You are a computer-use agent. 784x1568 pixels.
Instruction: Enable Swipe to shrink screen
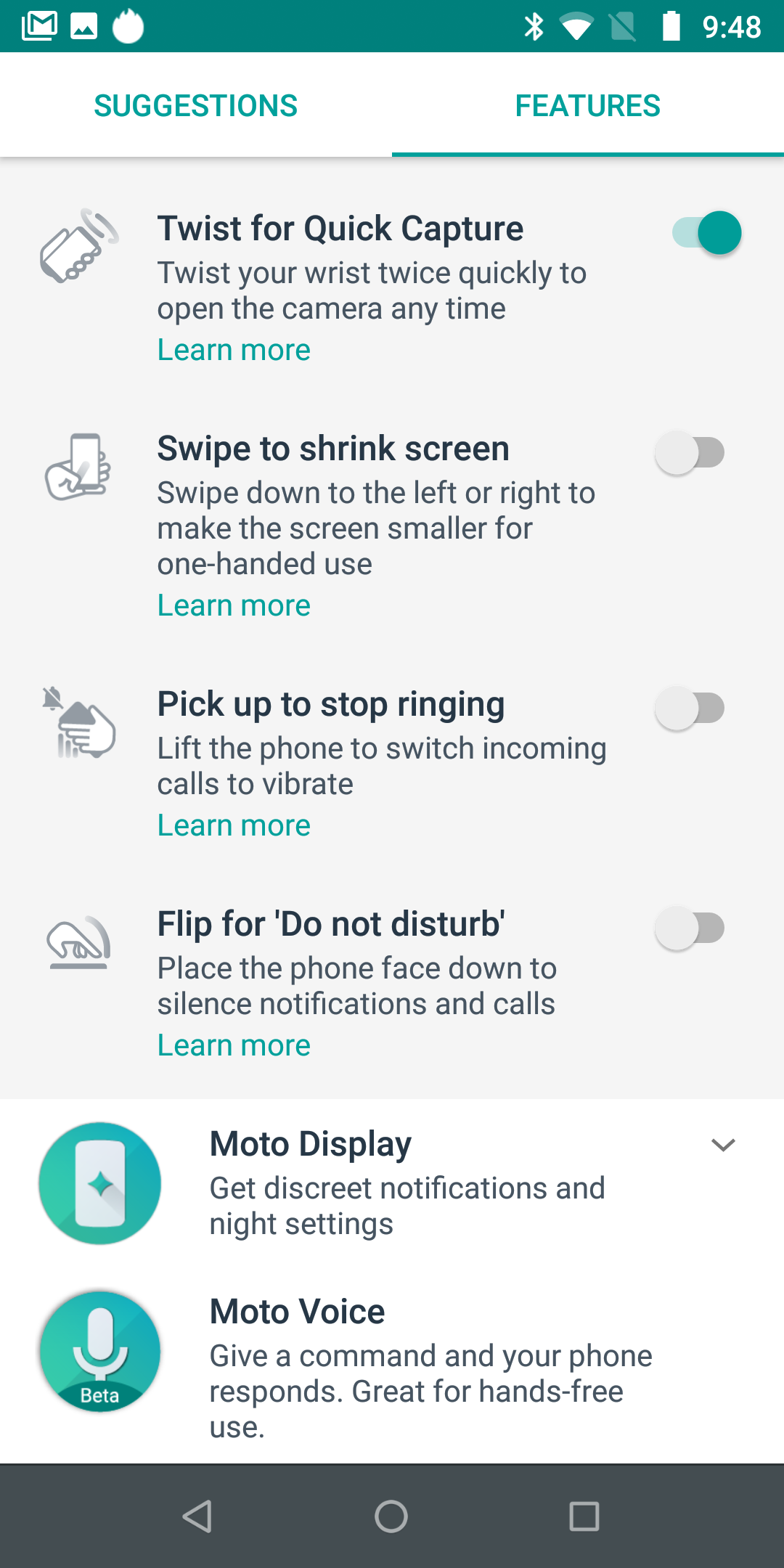pyautogui.click(x=690, y=453)
